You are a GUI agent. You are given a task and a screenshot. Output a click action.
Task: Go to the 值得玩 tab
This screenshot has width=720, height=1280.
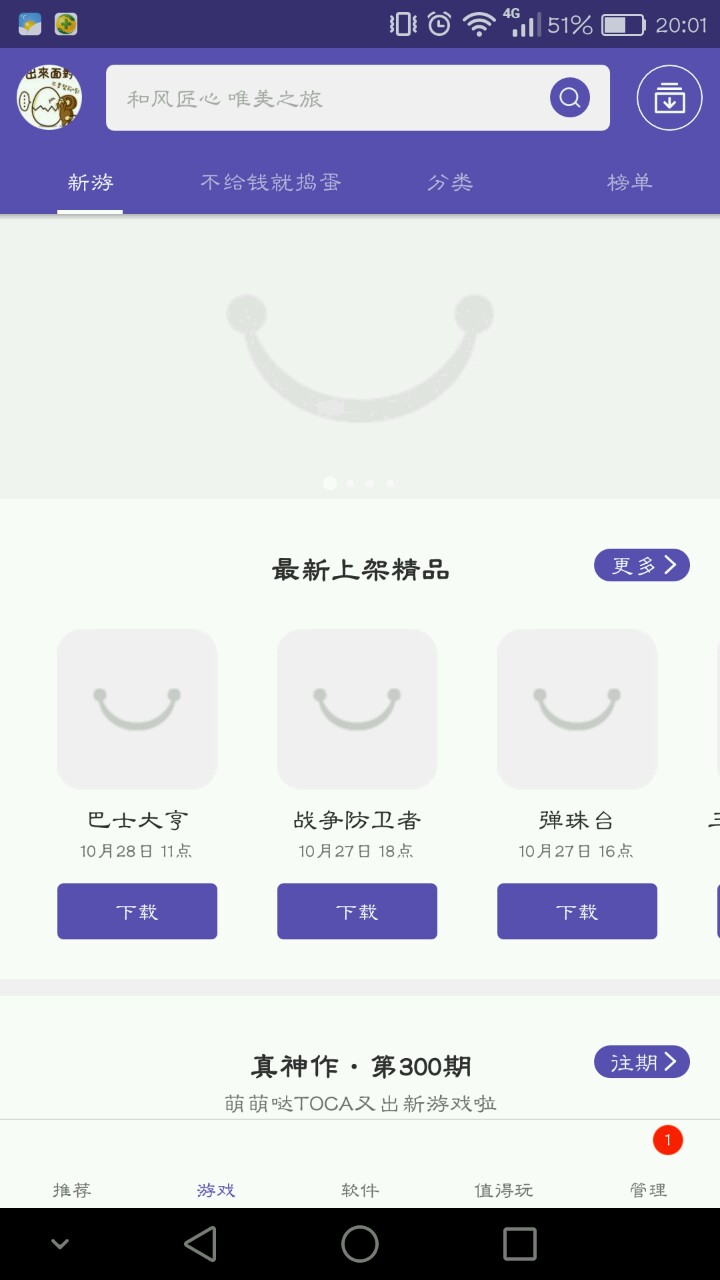[x=504, y=1189]
